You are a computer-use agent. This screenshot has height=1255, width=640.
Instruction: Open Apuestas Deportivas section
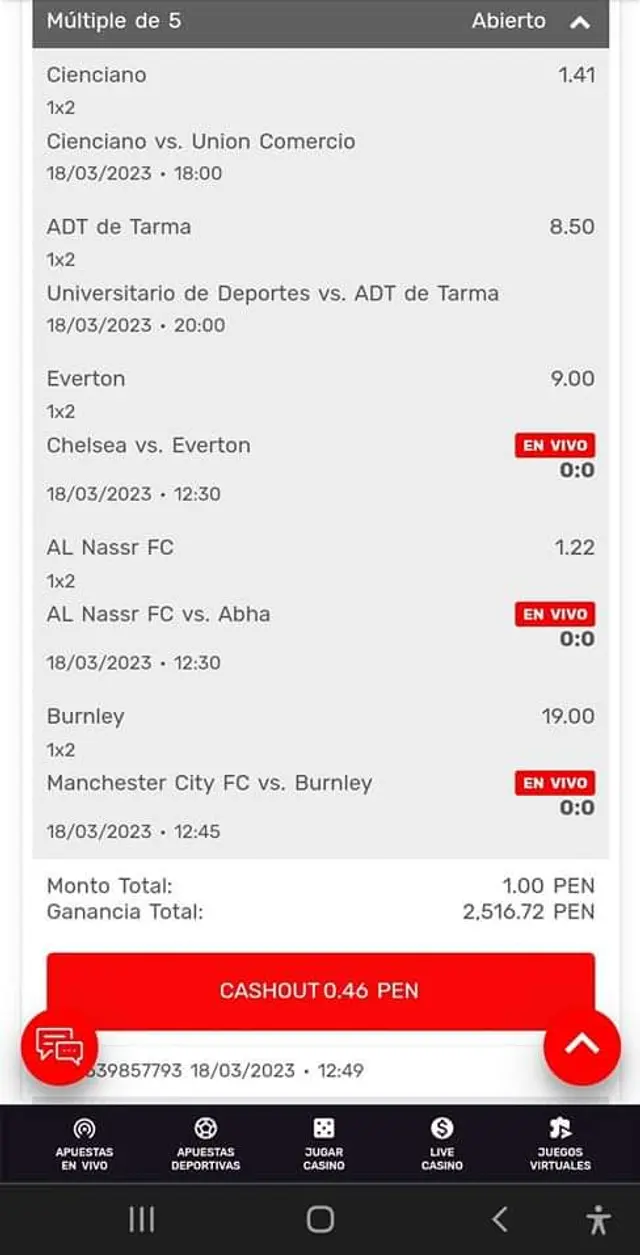[205, 1144]
